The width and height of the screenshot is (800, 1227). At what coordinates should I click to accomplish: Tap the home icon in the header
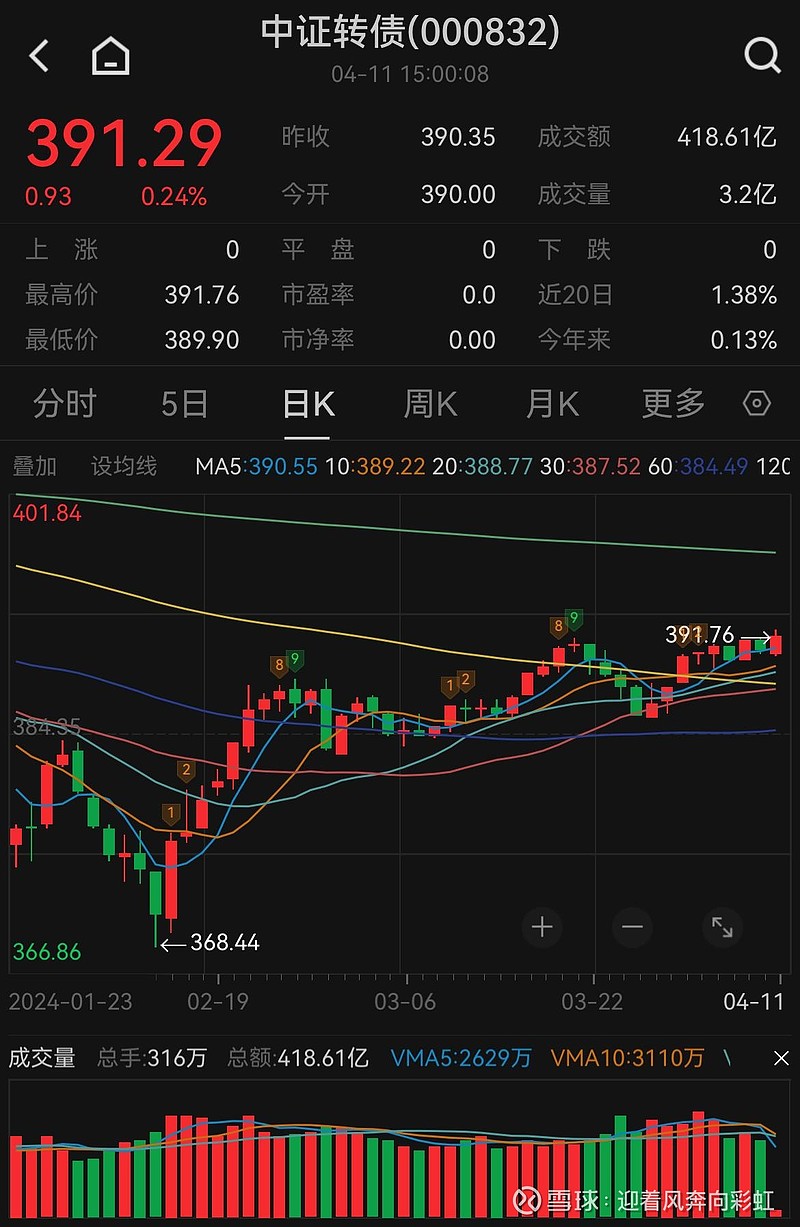click(109, 55)
